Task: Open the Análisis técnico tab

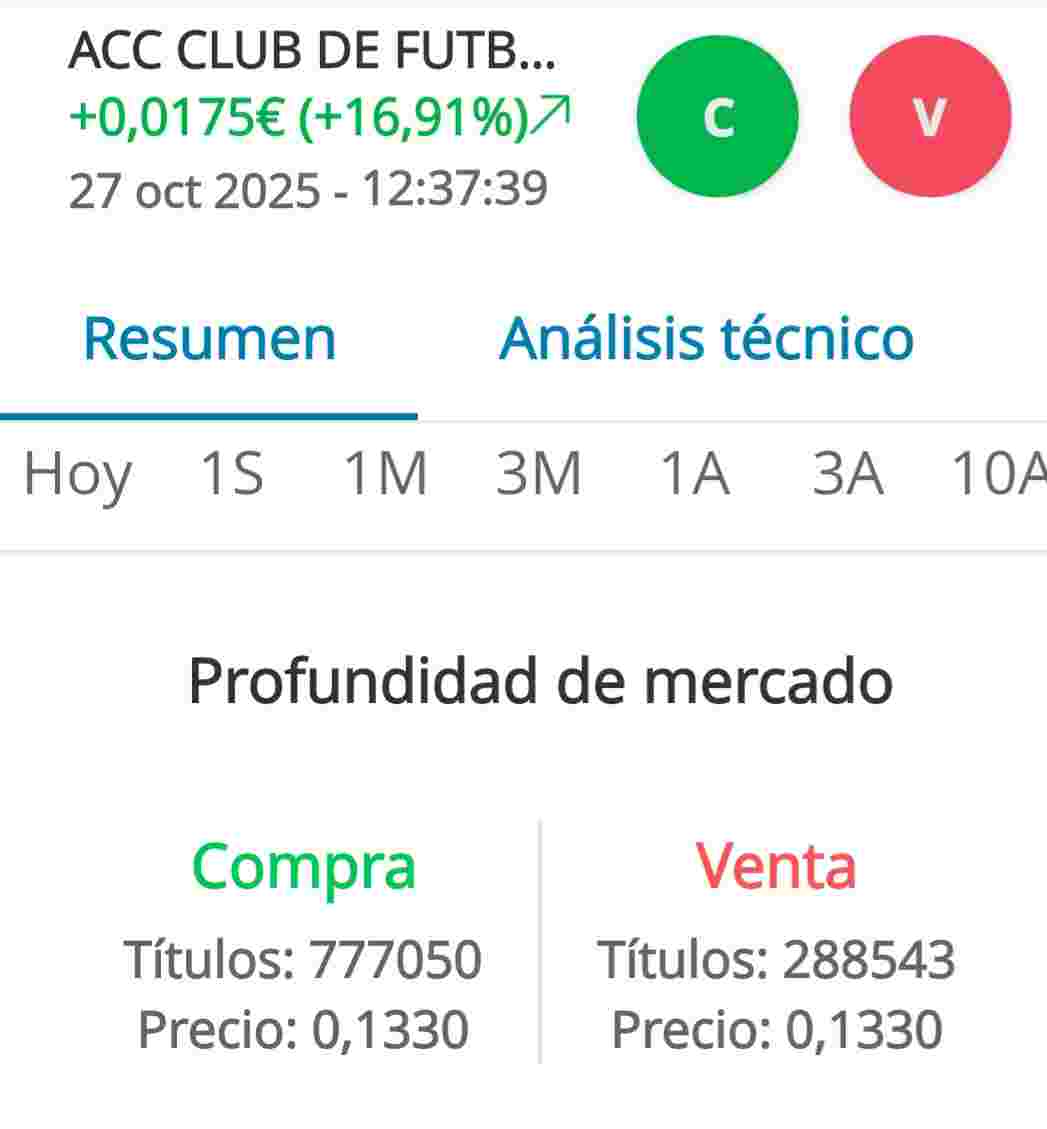Action: click(706, 339)
